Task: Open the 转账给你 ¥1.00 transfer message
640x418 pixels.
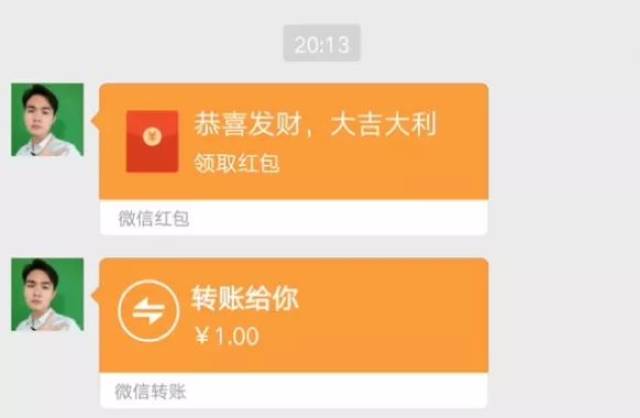Action: click(293, 315)
